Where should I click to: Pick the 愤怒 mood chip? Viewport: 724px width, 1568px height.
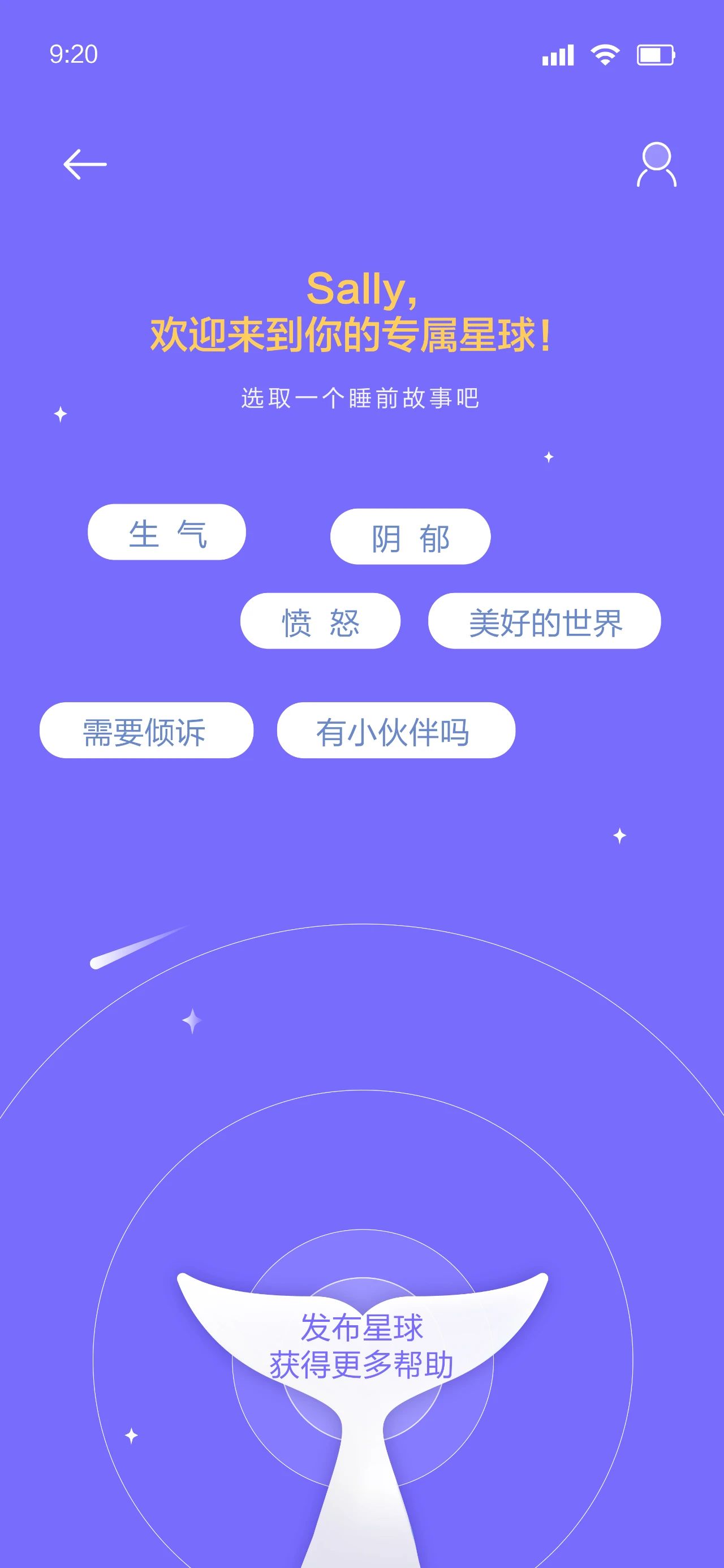point(320,621)
